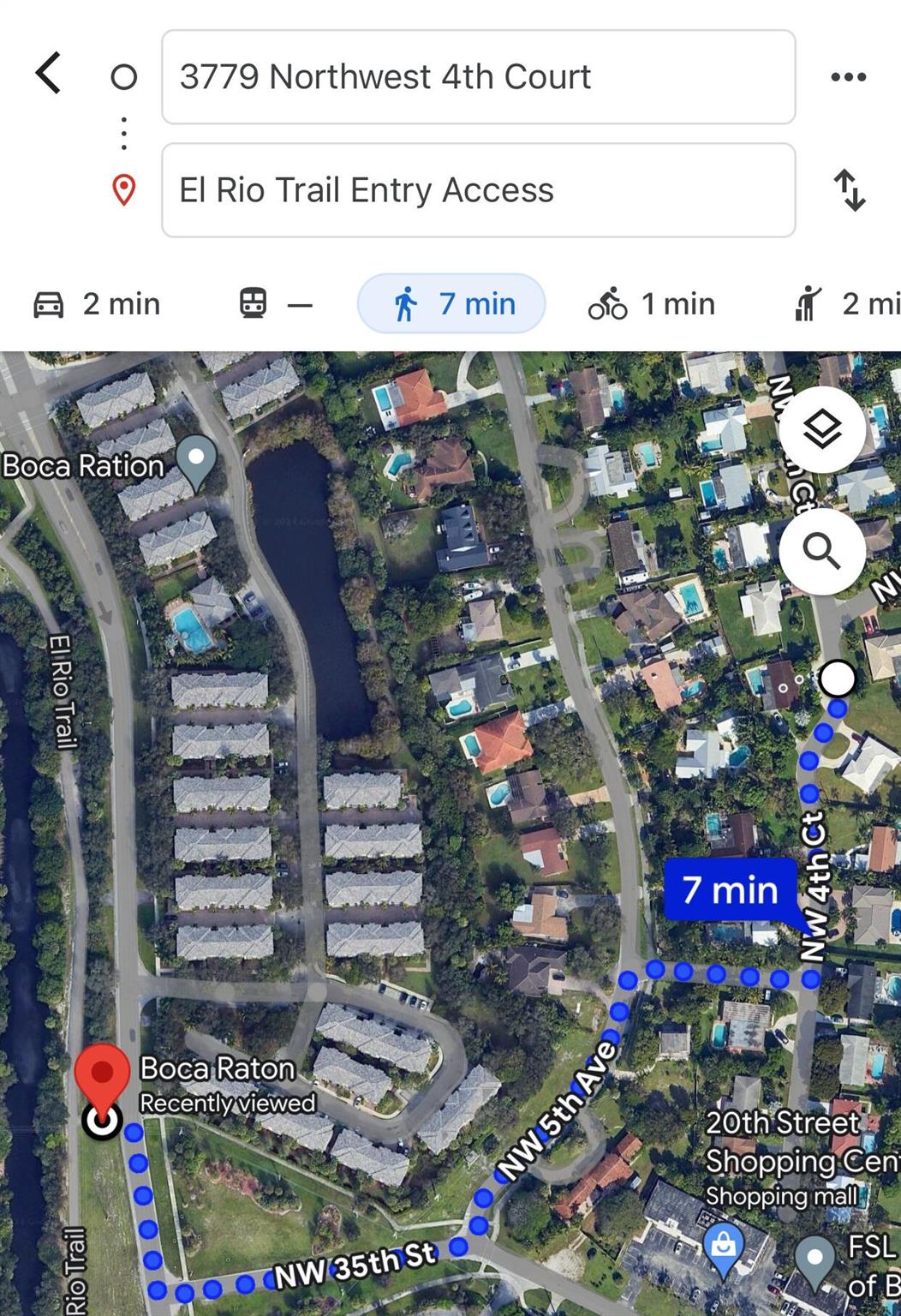This screenshot has width=901, height=1316.
Task: Edit starting point 3779 Northwest 4th Court
Action: click(x=478, y=77)
